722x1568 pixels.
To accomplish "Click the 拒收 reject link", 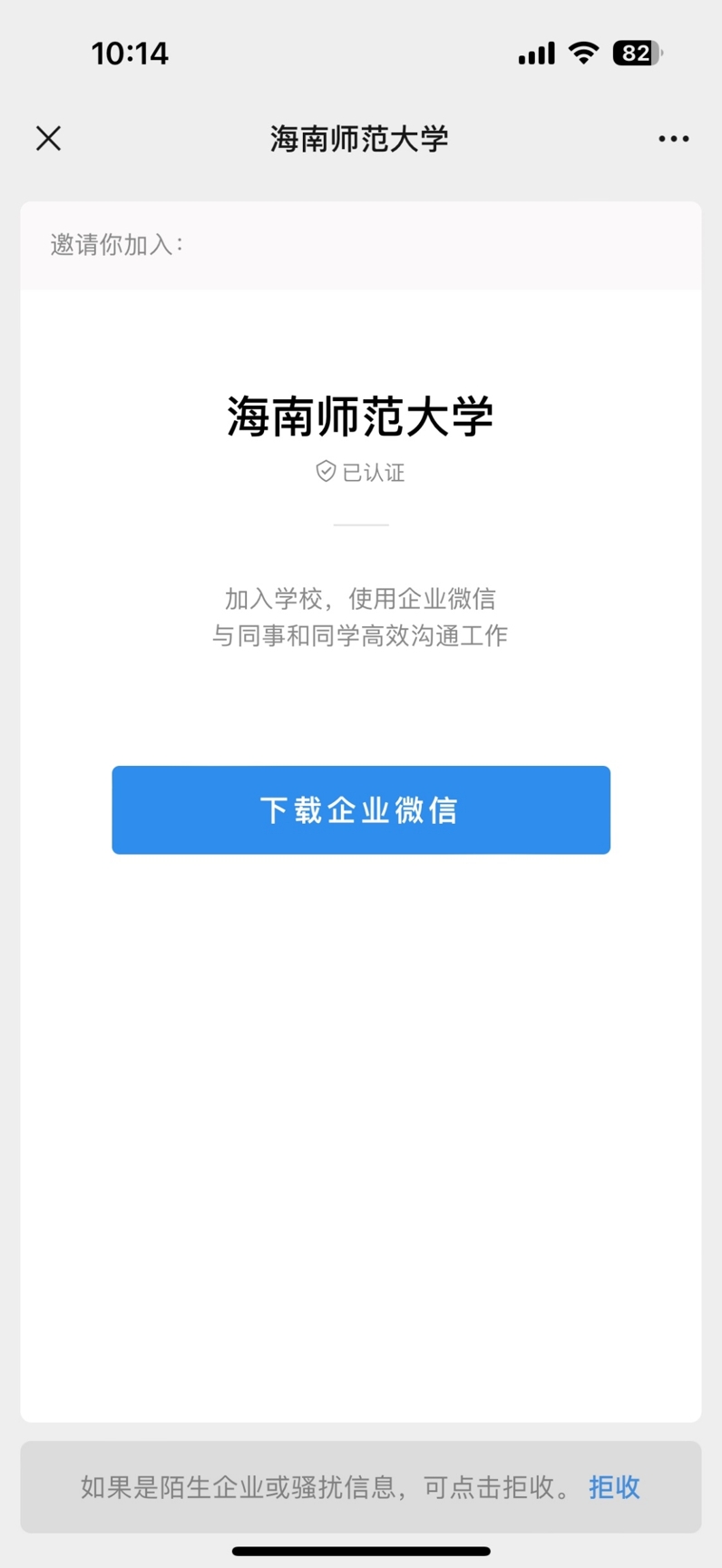I will coord(614,1486).
